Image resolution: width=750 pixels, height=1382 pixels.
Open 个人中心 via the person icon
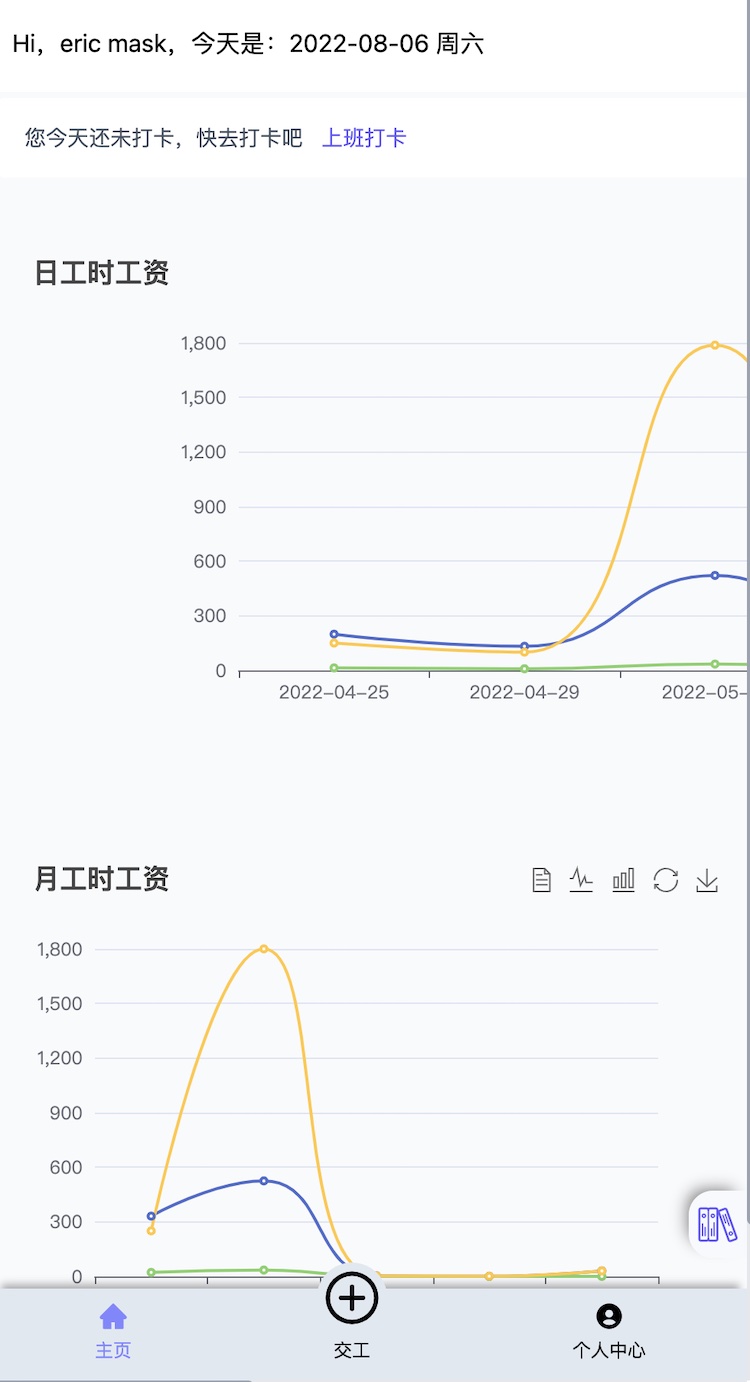tap(609, 1318)
